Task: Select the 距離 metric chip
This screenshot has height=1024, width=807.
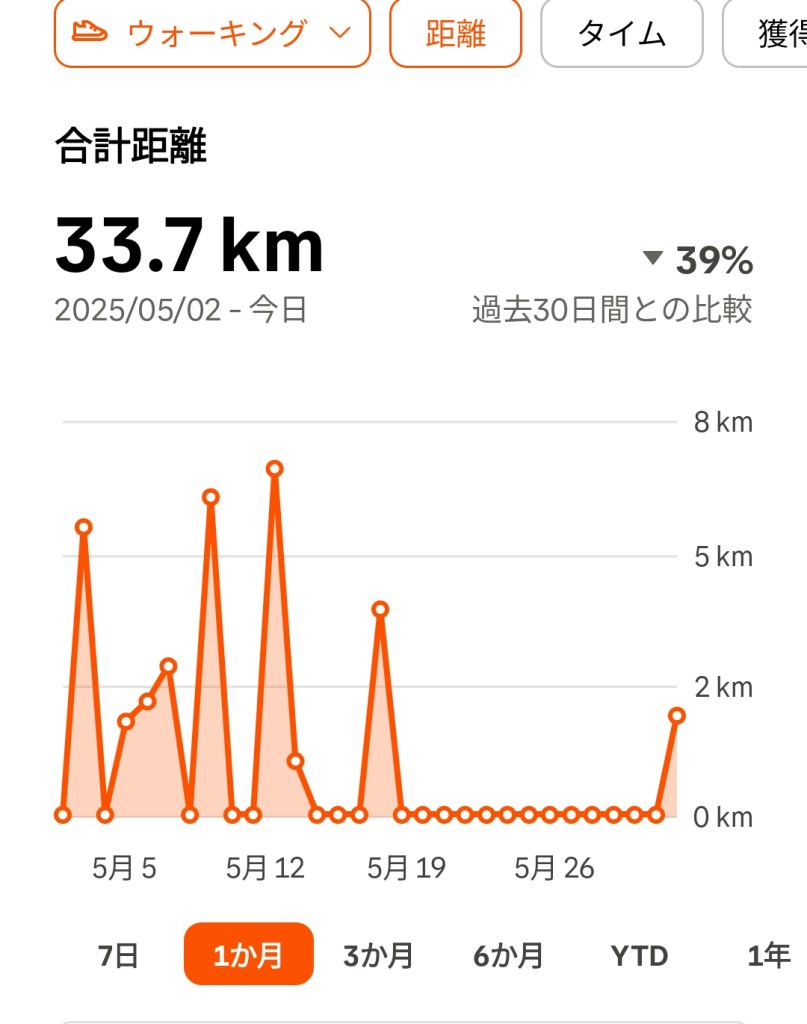Action: (x=455, y=33)
